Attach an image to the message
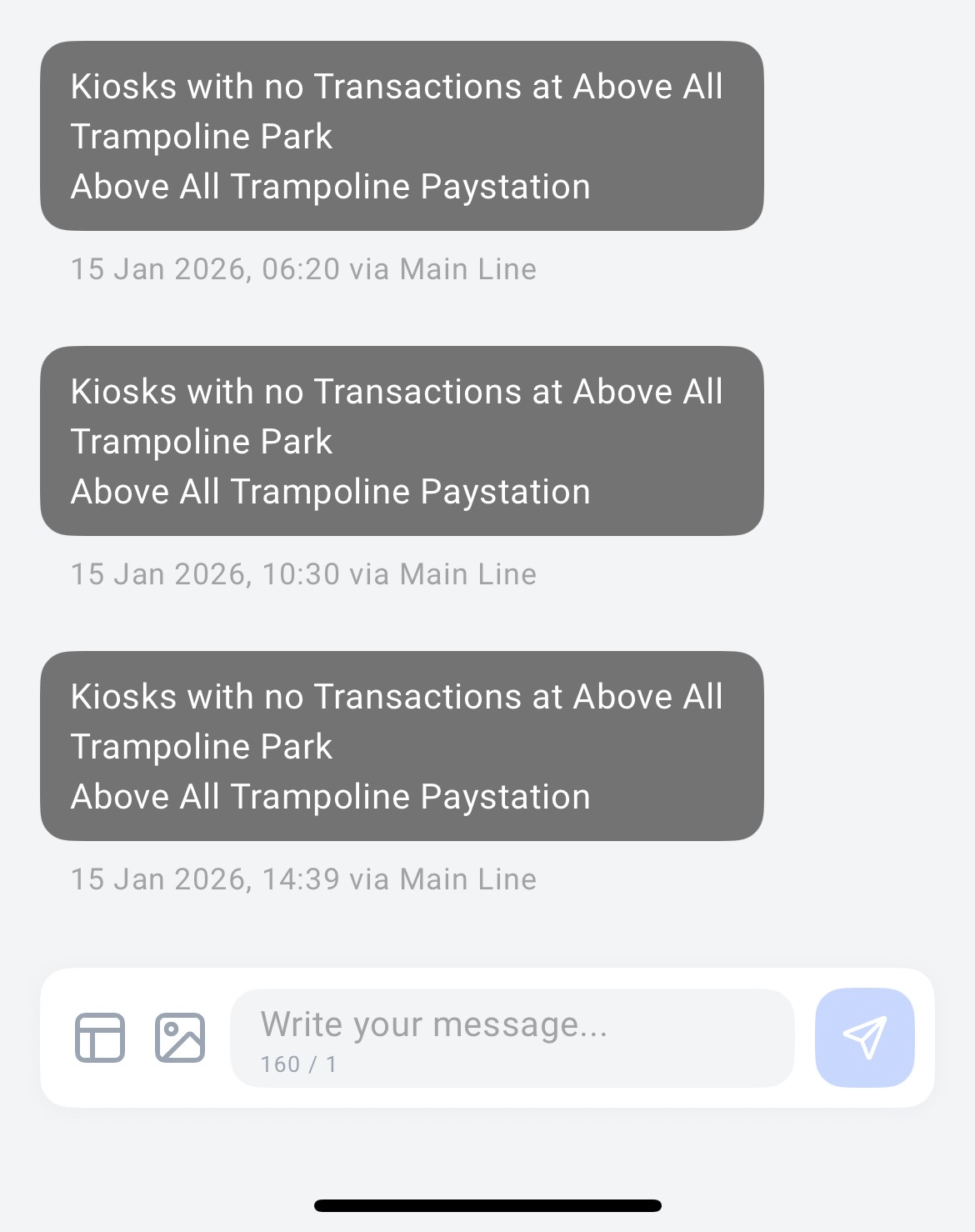The width and height of the screenshot is (975, 1232). (x=180, y=1038)
